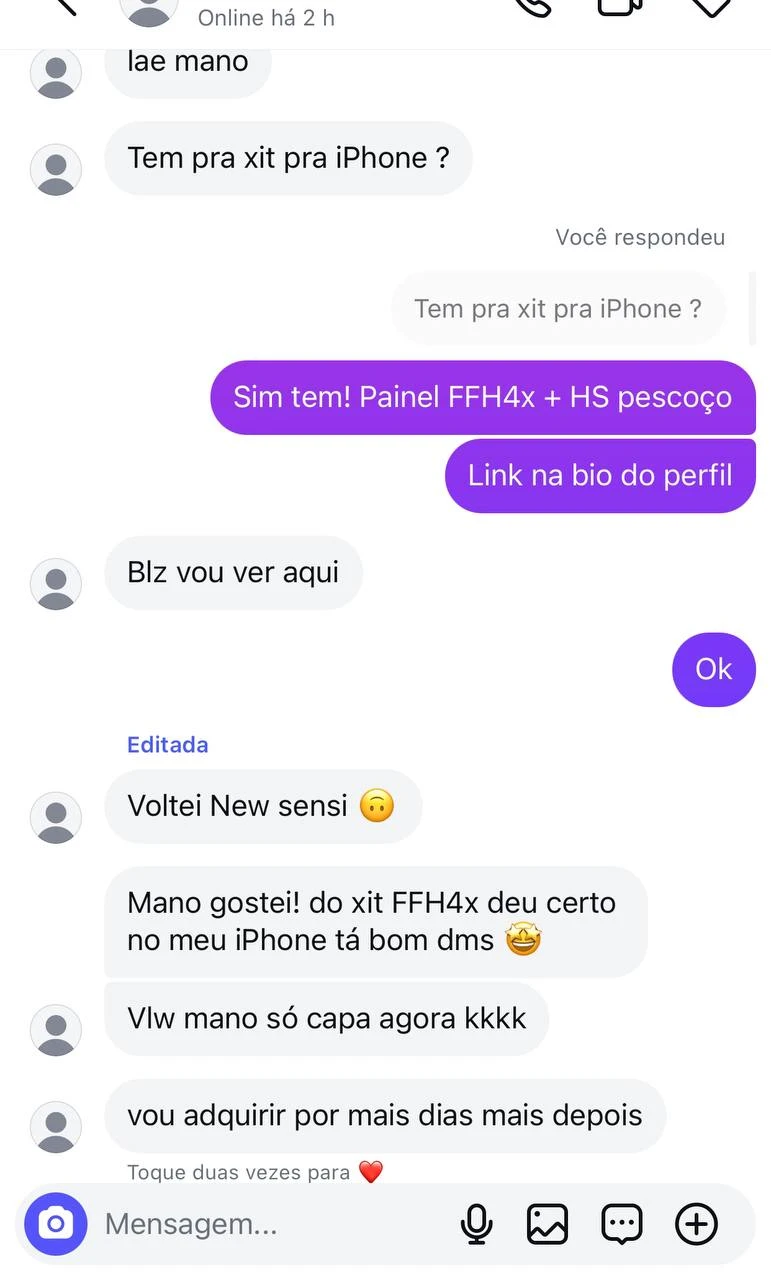Open the sticker and GIF chat-bubble icon
Screen dimensions: 771x1280
coord(621,1224)
